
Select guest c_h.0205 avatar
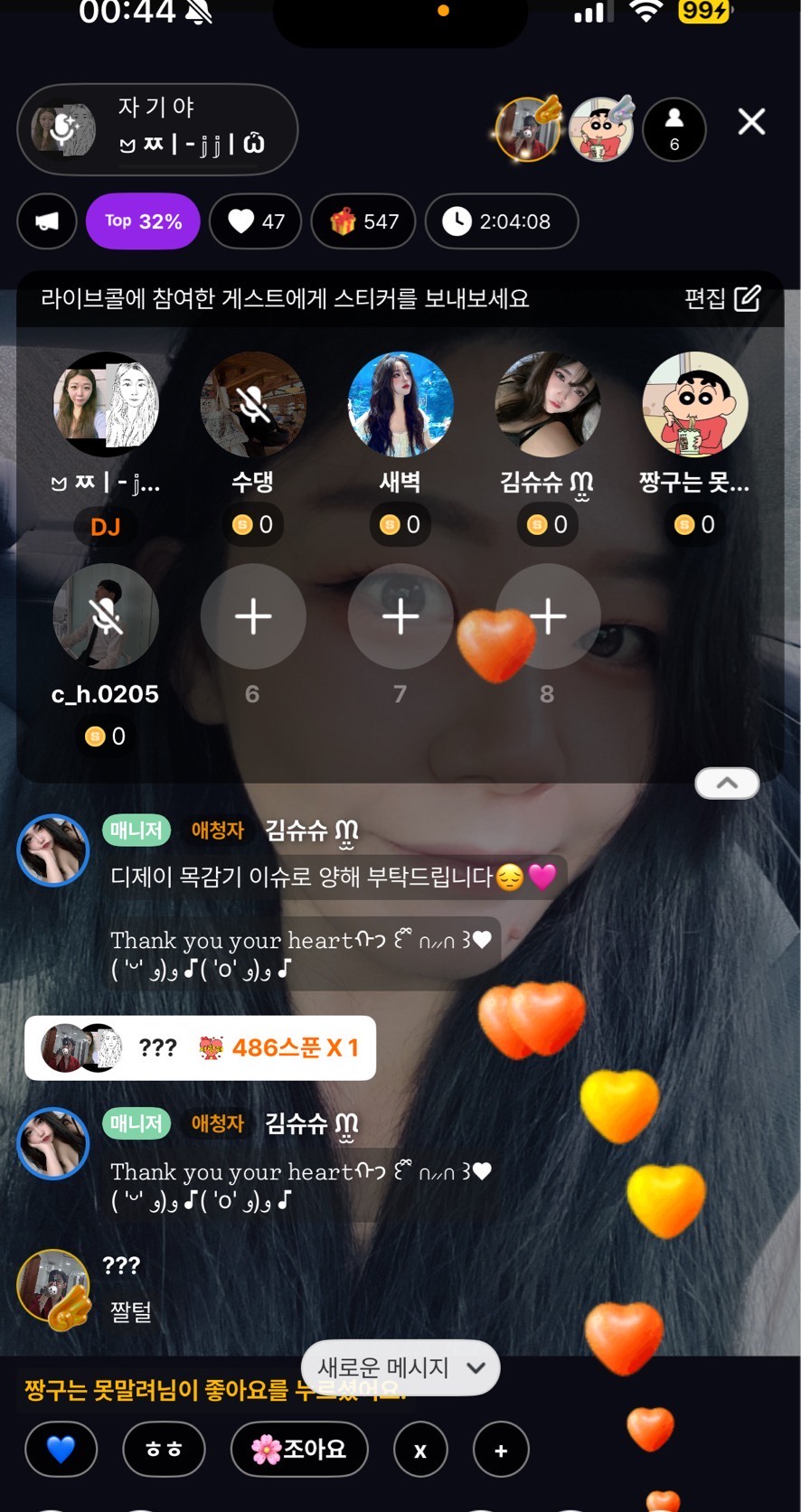tap(106, 616)
